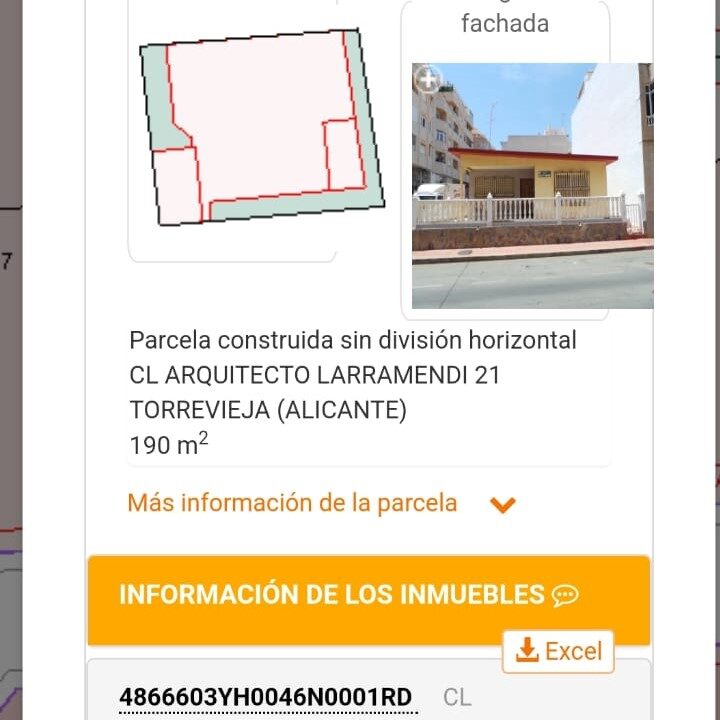This screenshot has width=720, height=720.
Task: Enlarge the facade photo
Action: 428,80
